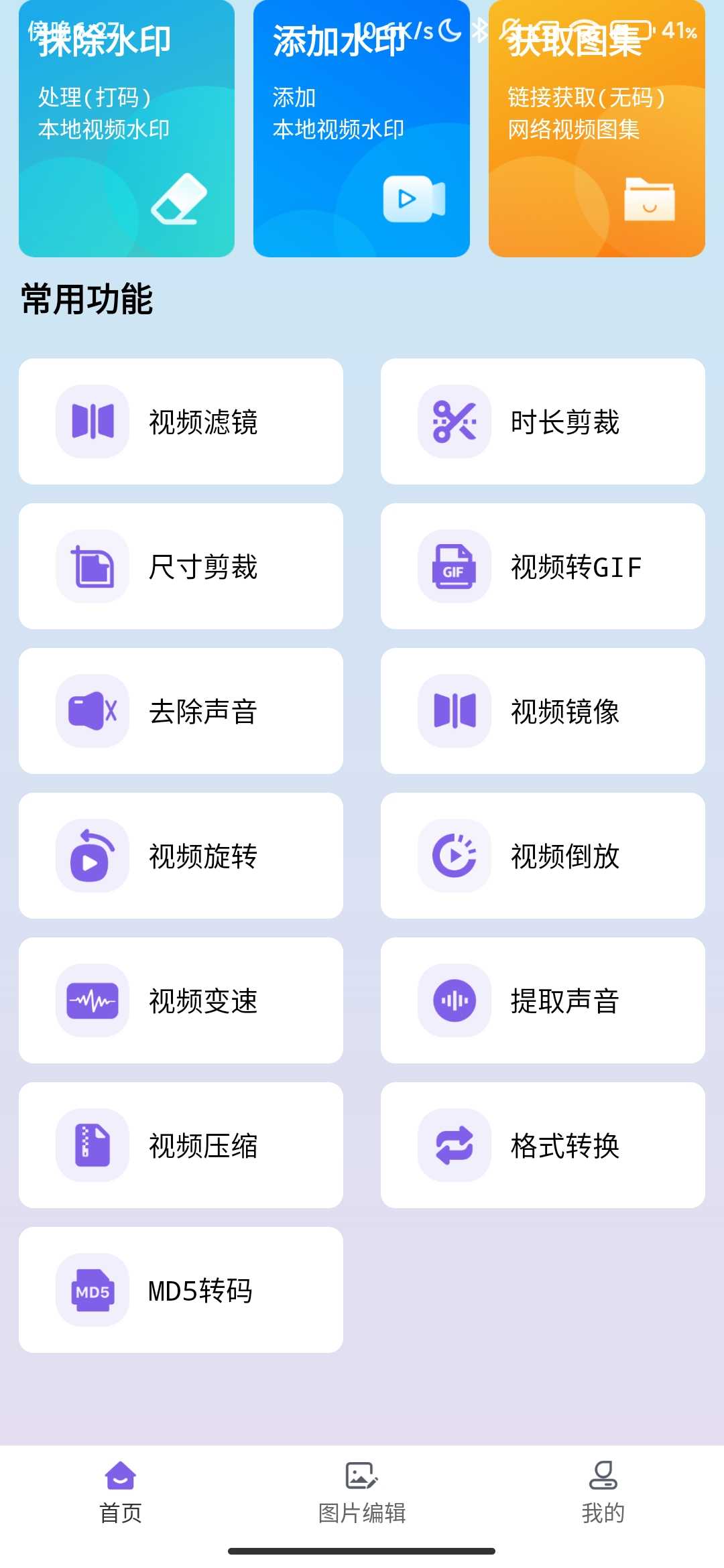Open the 视频转GIF converter icon
Screen dimensions: 724x1568
pos(453,566)
